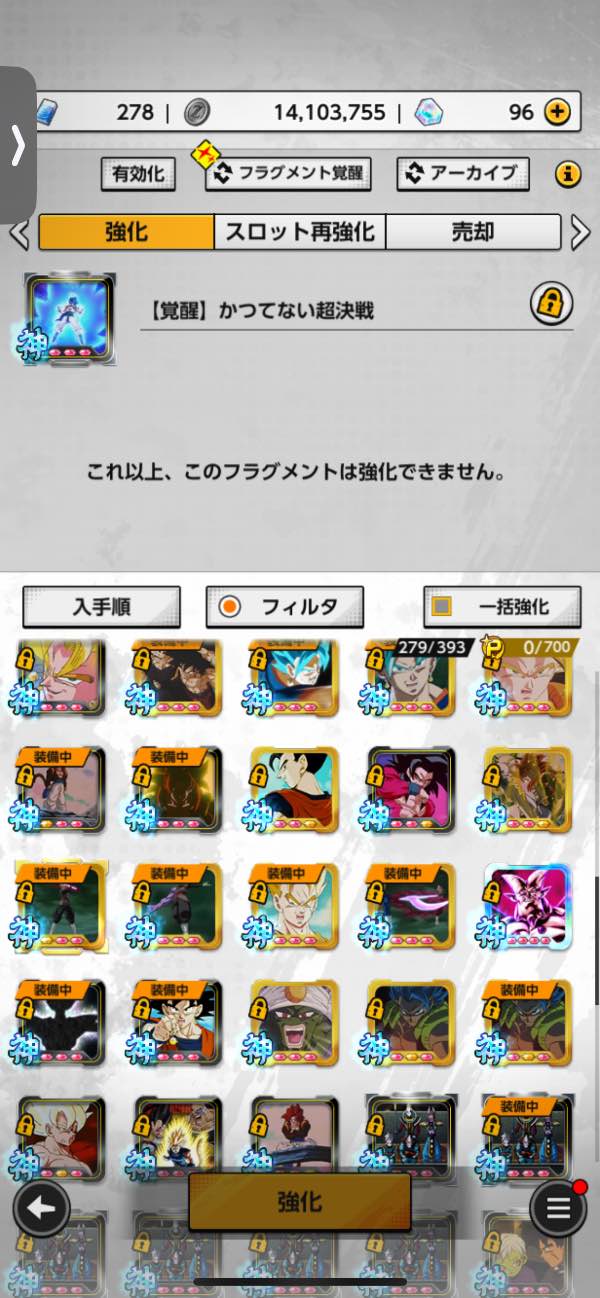The width and height of the screenshot is (600, 1298).
Task: Open フラグメント覚醒
Action: 288,174
